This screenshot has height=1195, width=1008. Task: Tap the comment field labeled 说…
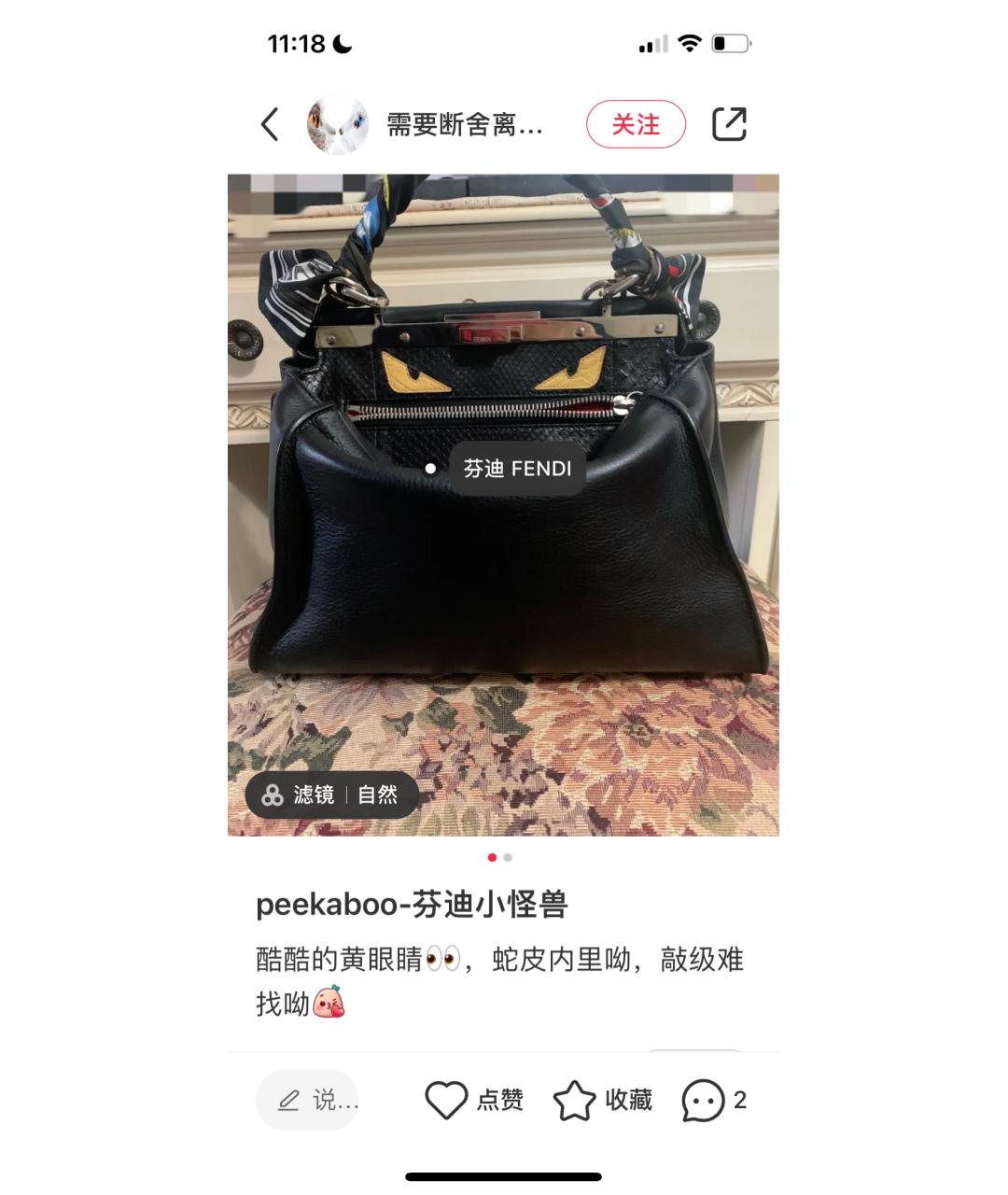(308, 1100)
